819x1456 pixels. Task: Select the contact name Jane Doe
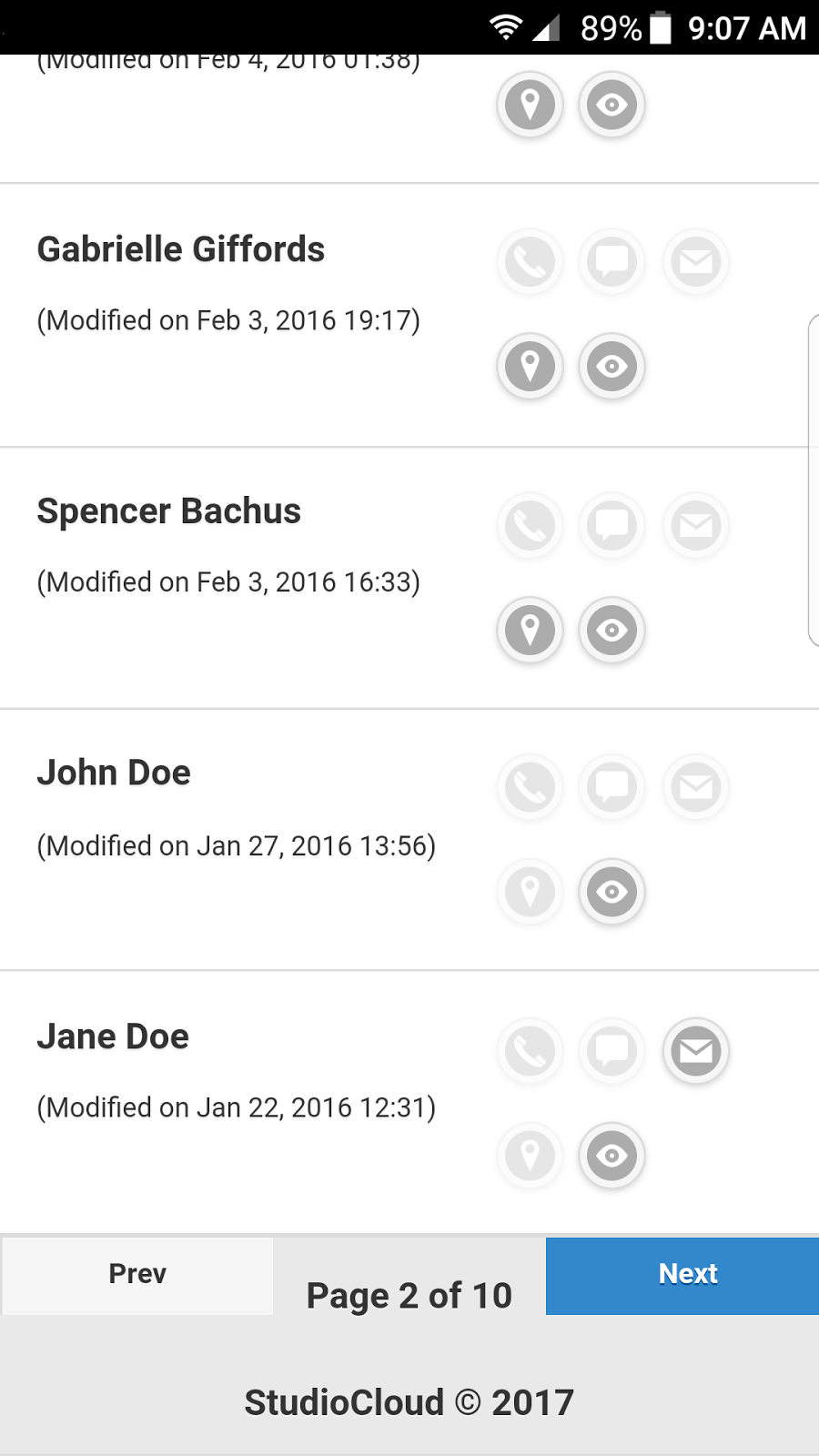pyautogui.click(x=112, y=1036)
